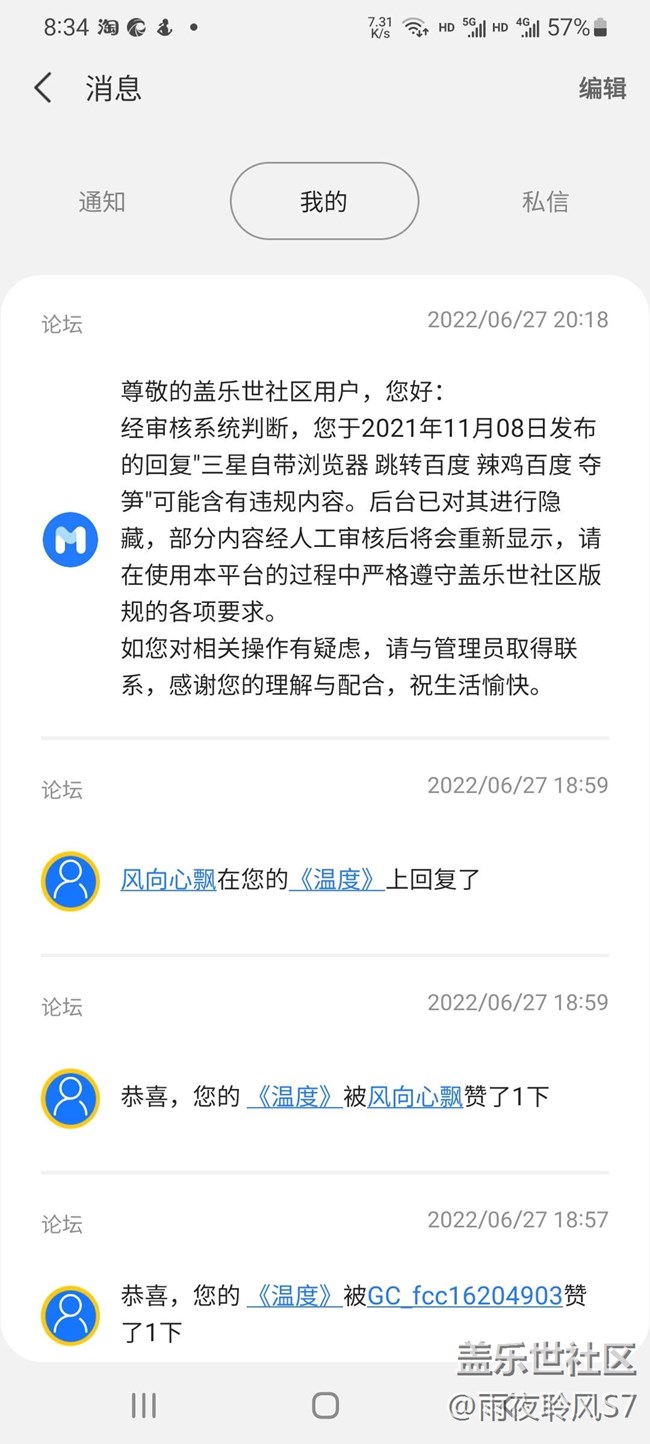
Task: Open system recent apps
Action: coord(144,1405)
